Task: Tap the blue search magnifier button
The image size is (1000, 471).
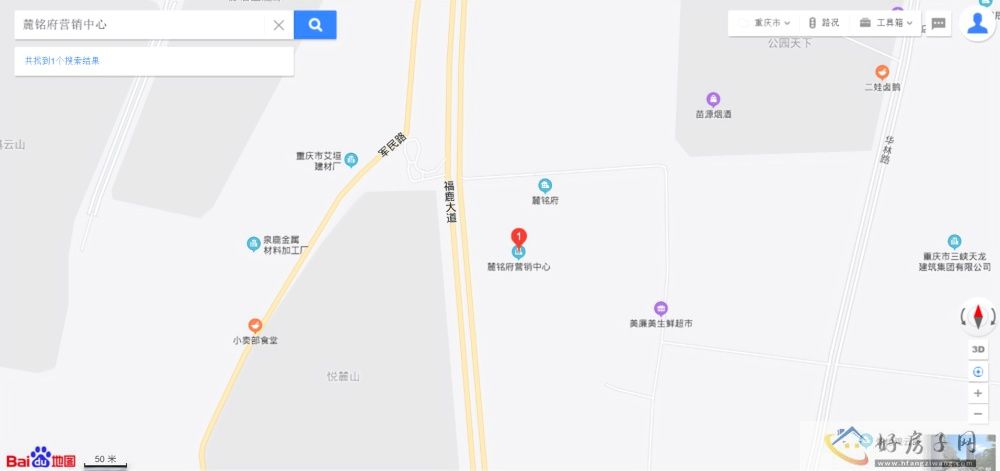Action: [x=315, y=25]
